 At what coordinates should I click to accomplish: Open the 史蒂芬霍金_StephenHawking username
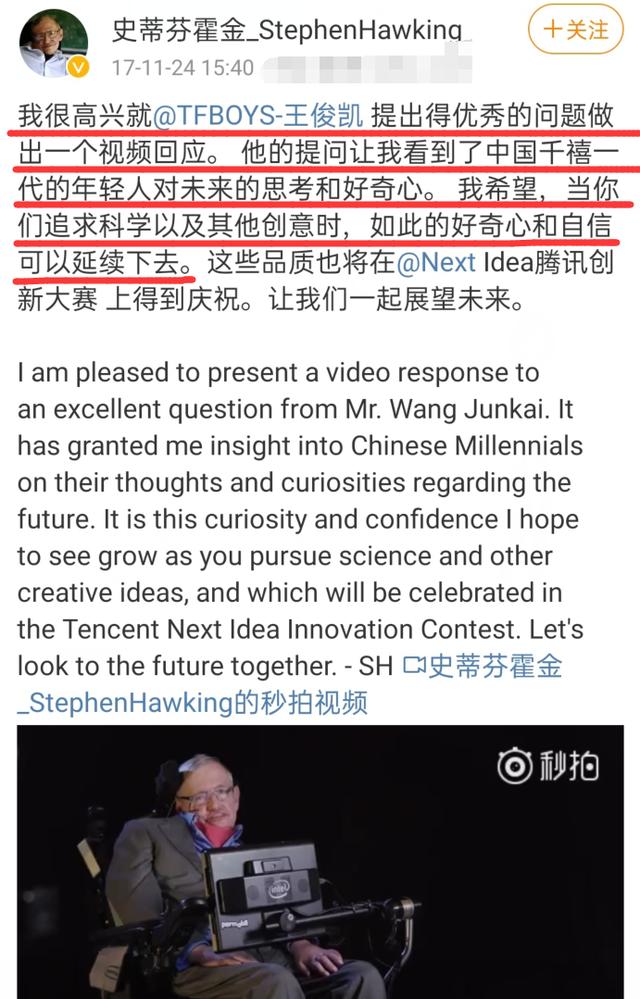pos(286,29)
